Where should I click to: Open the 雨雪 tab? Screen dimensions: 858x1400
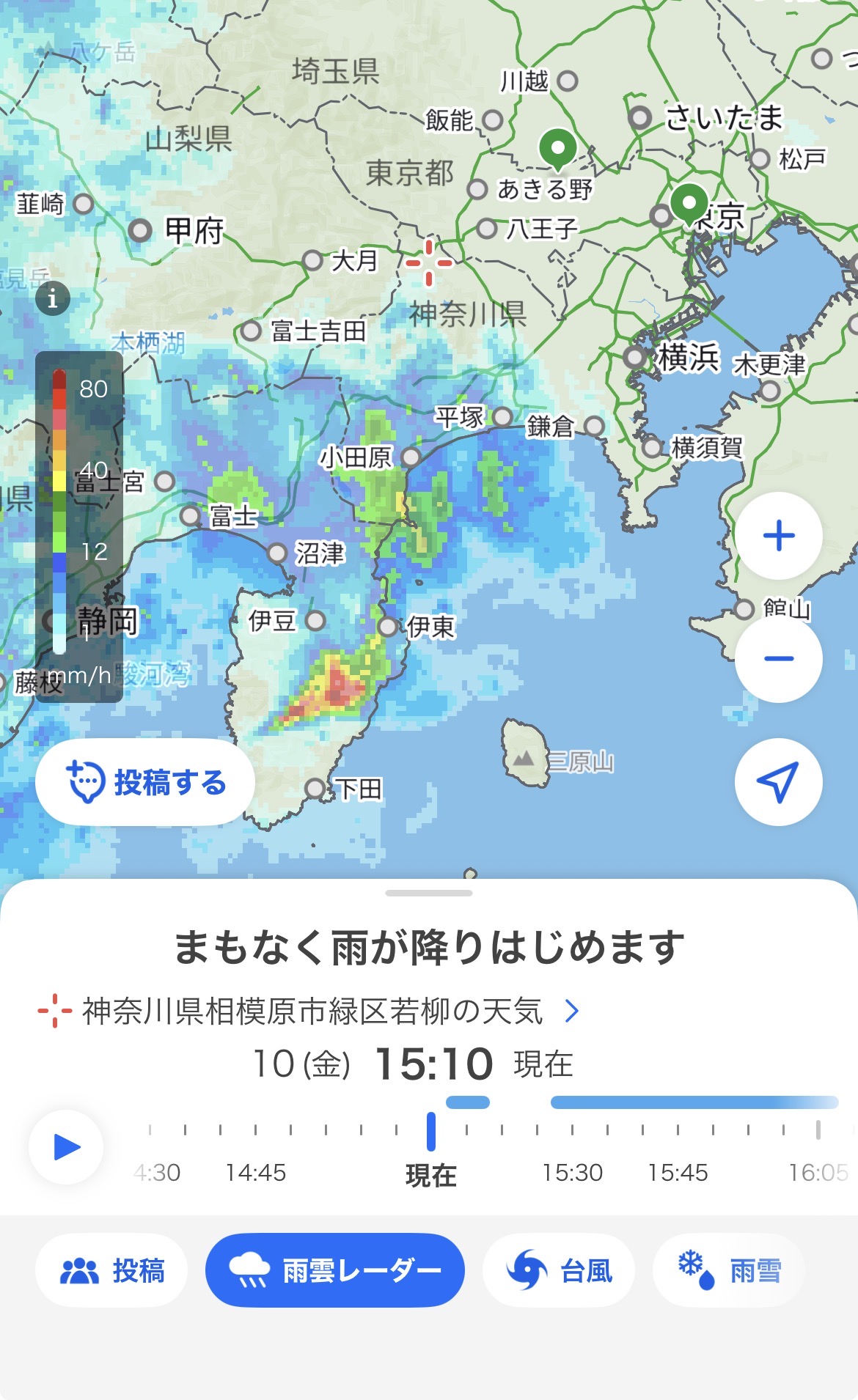(728, 1270)
